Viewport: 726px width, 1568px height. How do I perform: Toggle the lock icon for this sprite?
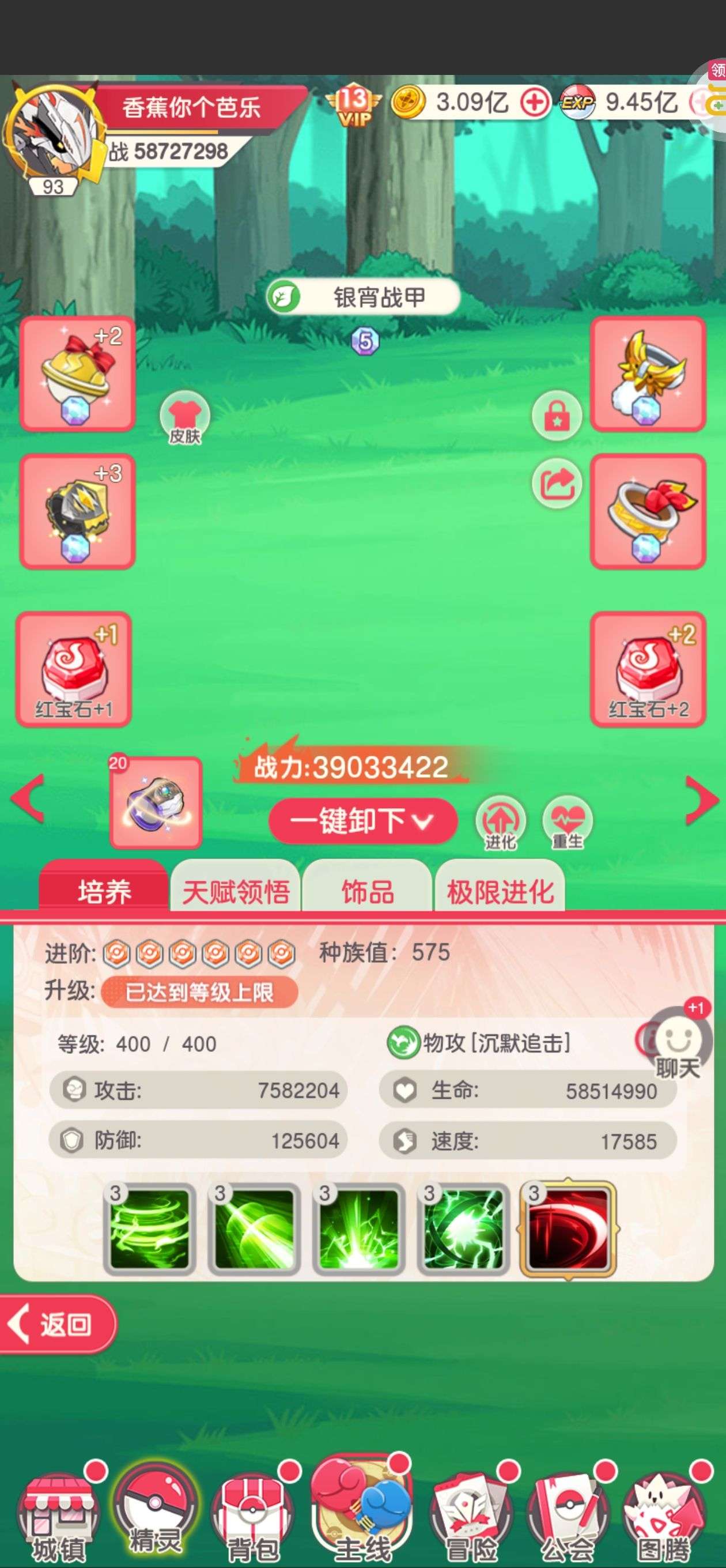(x=556, y=416)
